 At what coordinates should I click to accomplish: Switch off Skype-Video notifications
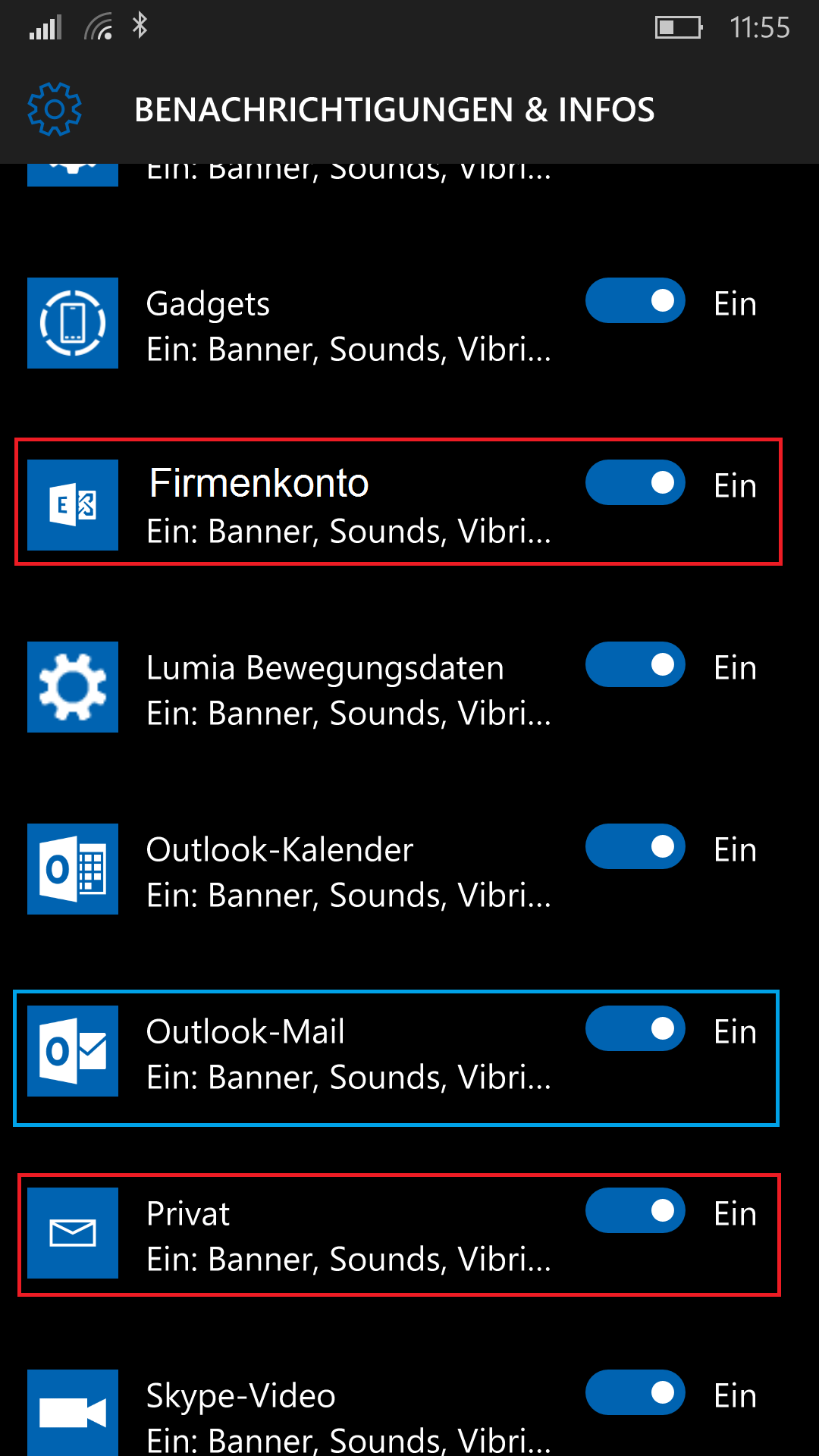pos(635,1392)
